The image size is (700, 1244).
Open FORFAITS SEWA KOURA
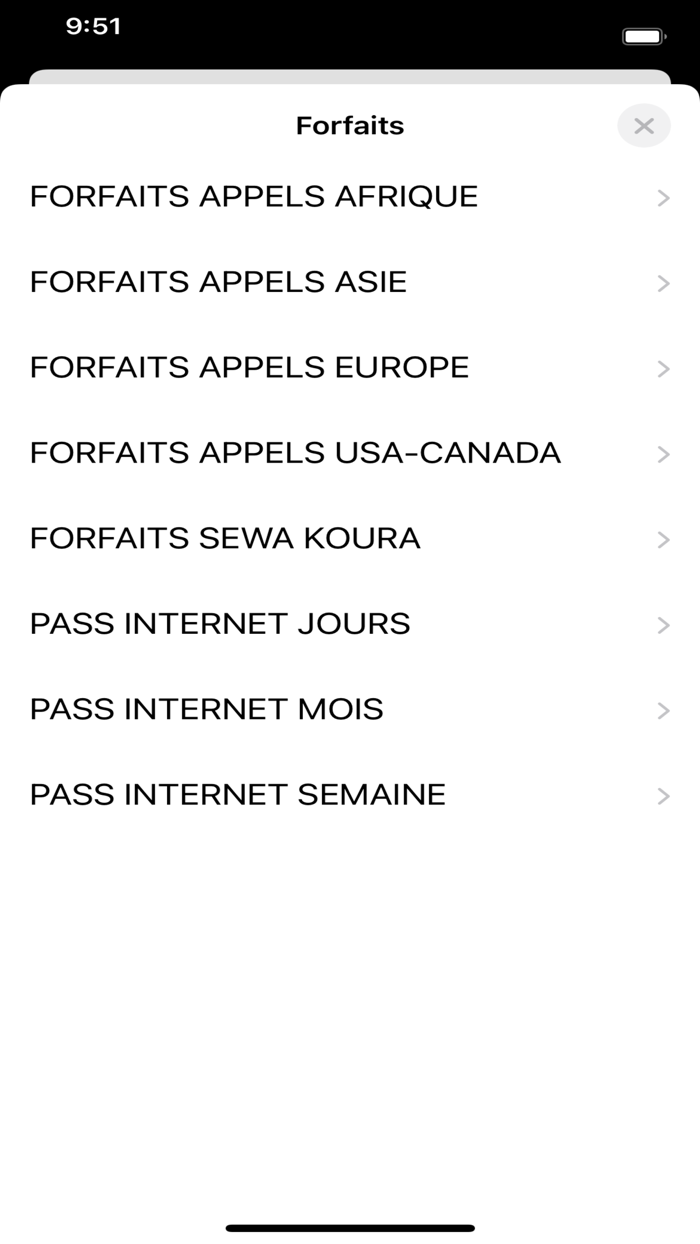point(350,539)
